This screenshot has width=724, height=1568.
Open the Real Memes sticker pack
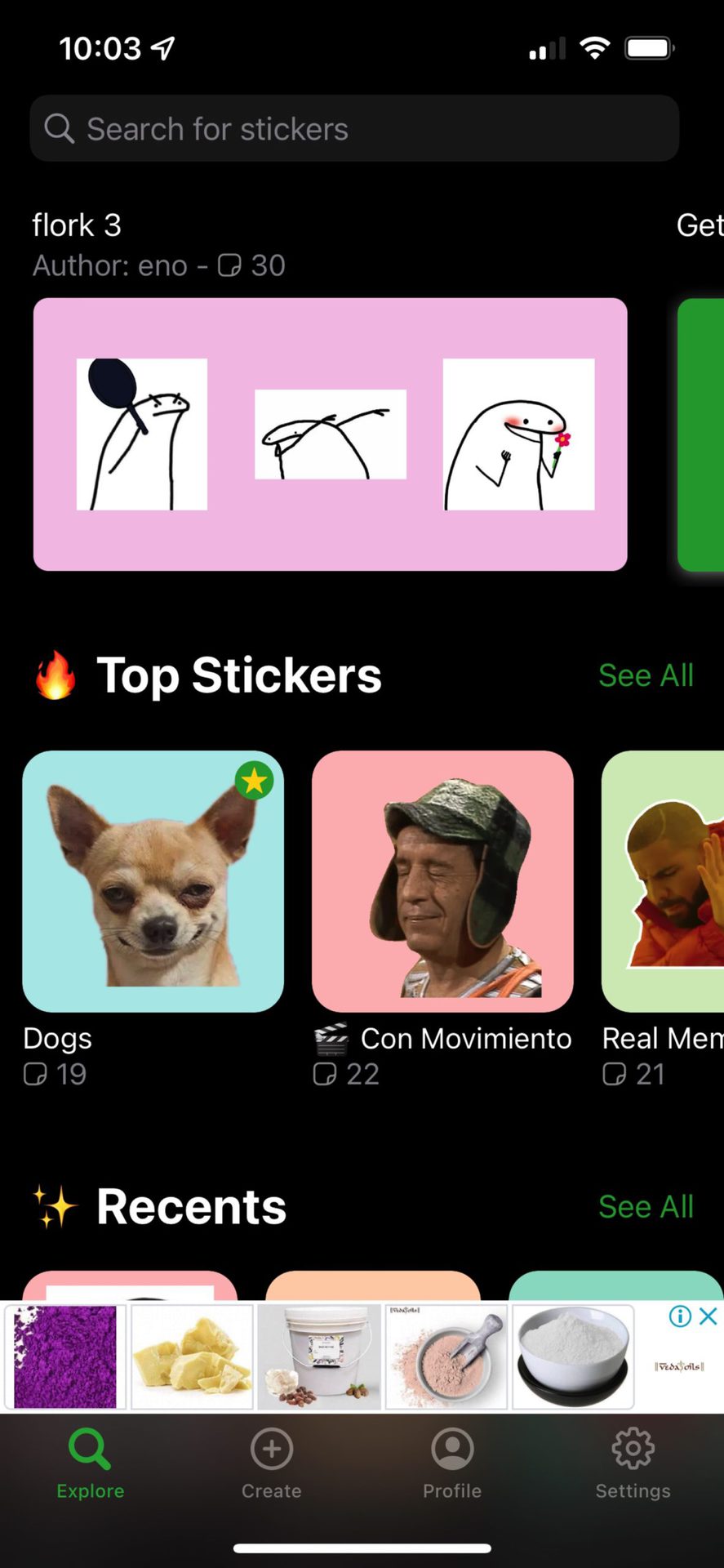coord(663,881)
